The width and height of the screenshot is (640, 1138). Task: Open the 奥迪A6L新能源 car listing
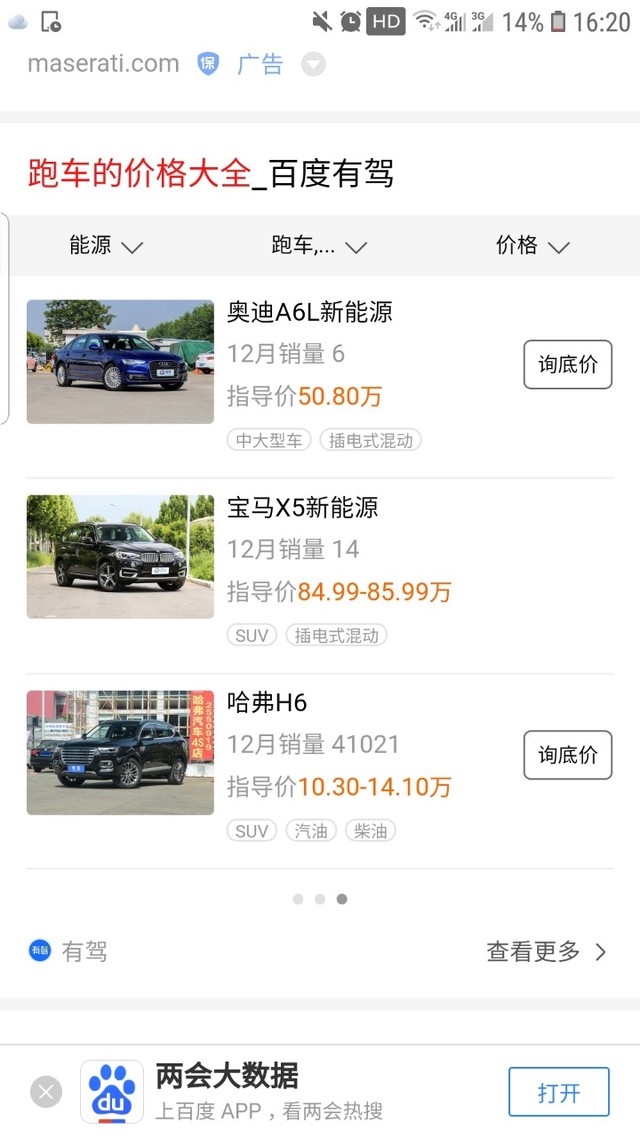pos(309,312)
